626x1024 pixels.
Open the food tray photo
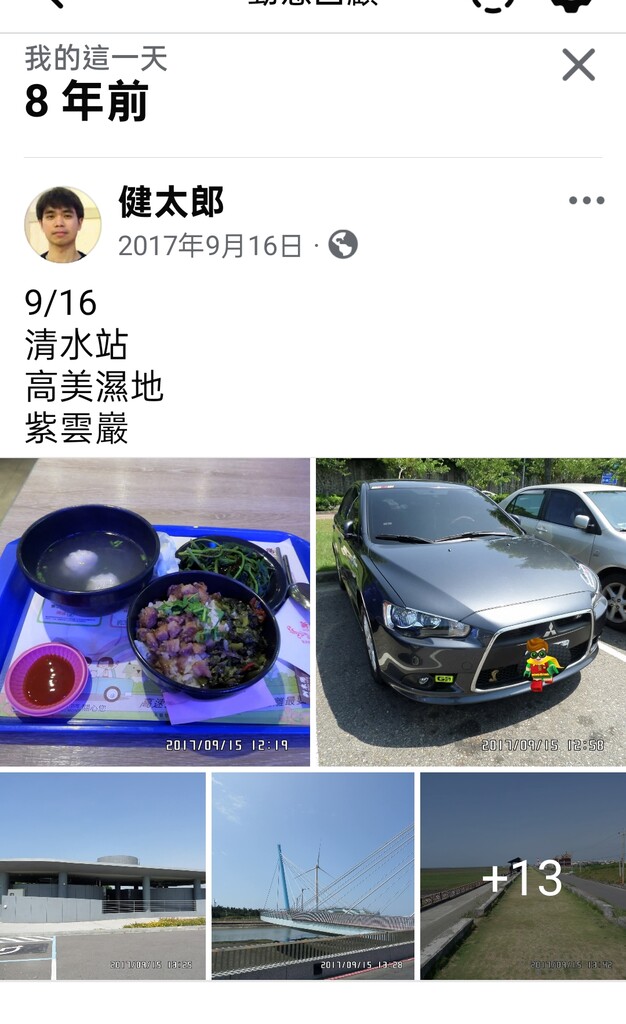point(155,612)
